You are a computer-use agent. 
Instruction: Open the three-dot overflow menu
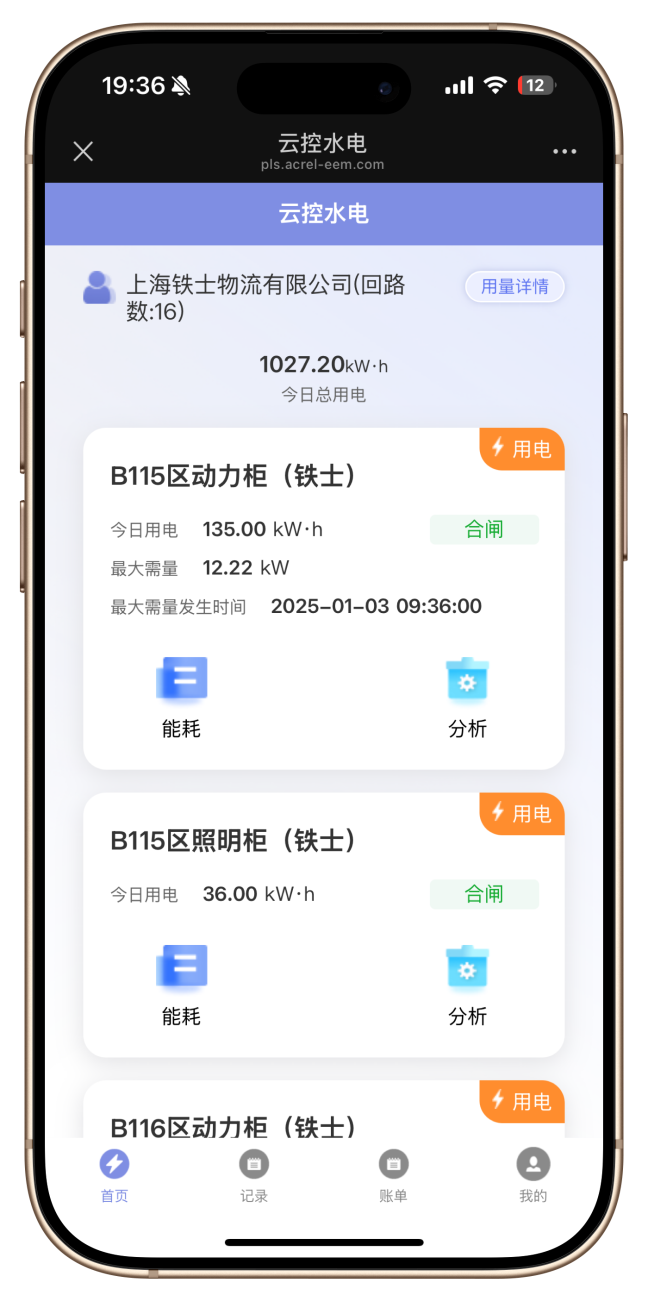point(564,151)
